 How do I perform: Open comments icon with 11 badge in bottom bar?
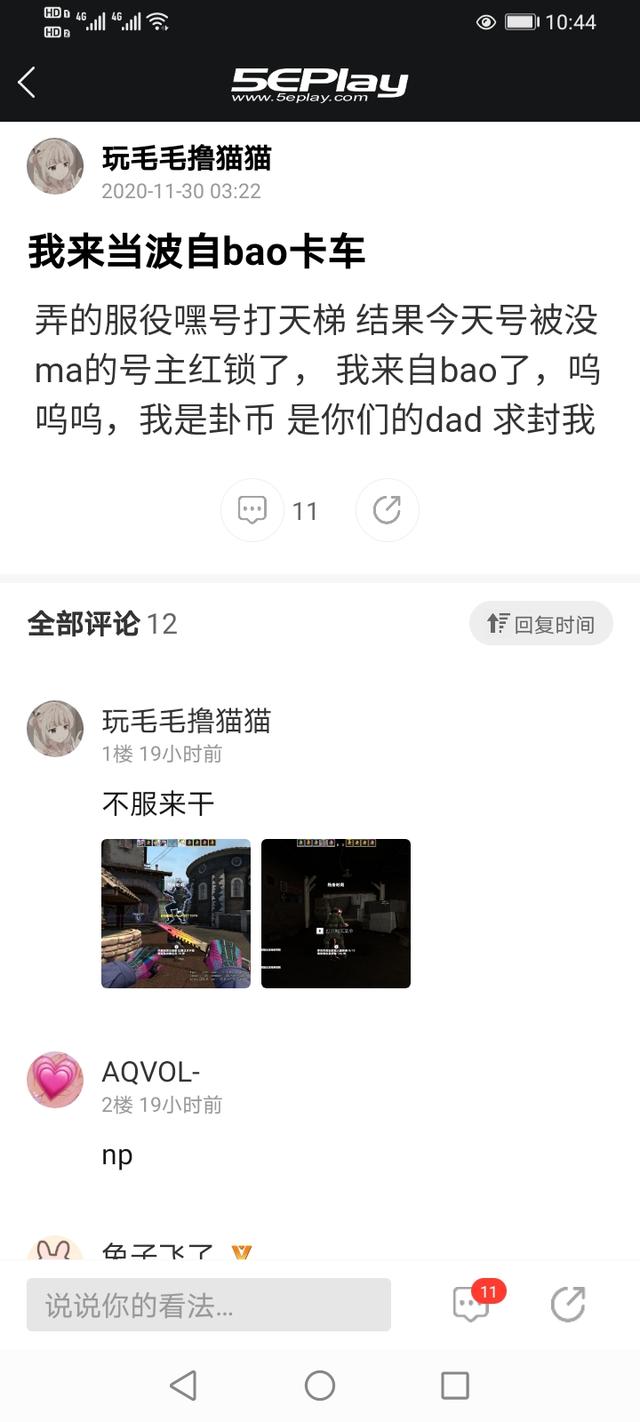pos(472,1303)
